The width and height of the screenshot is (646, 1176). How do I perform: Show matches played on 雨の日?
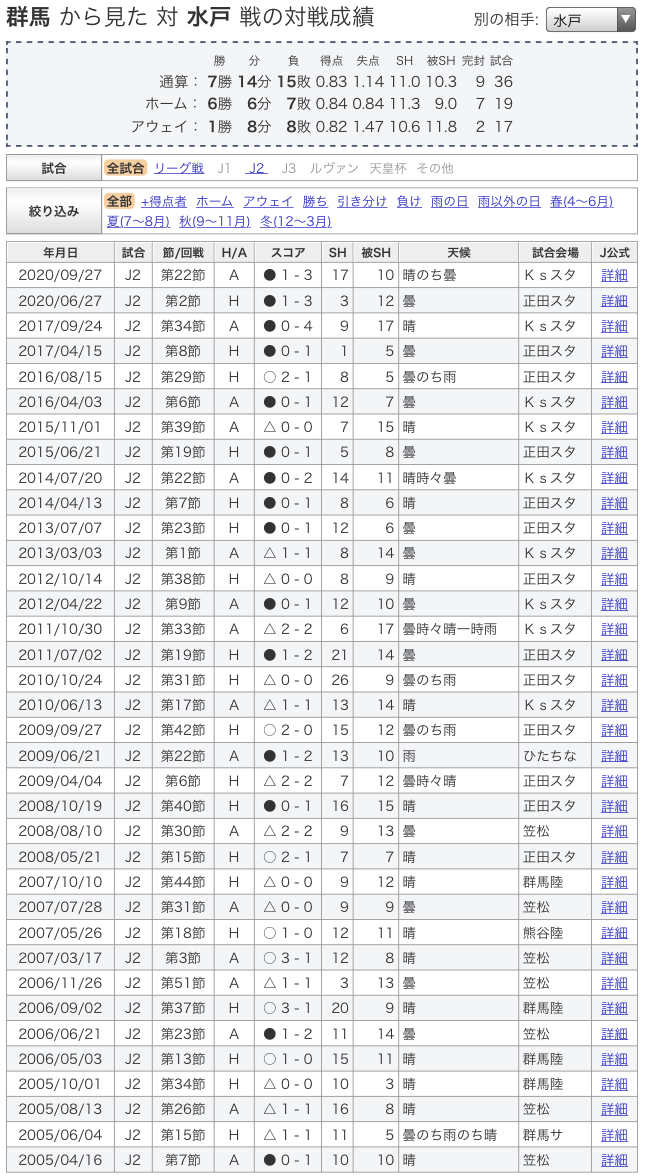click(450, 201)
